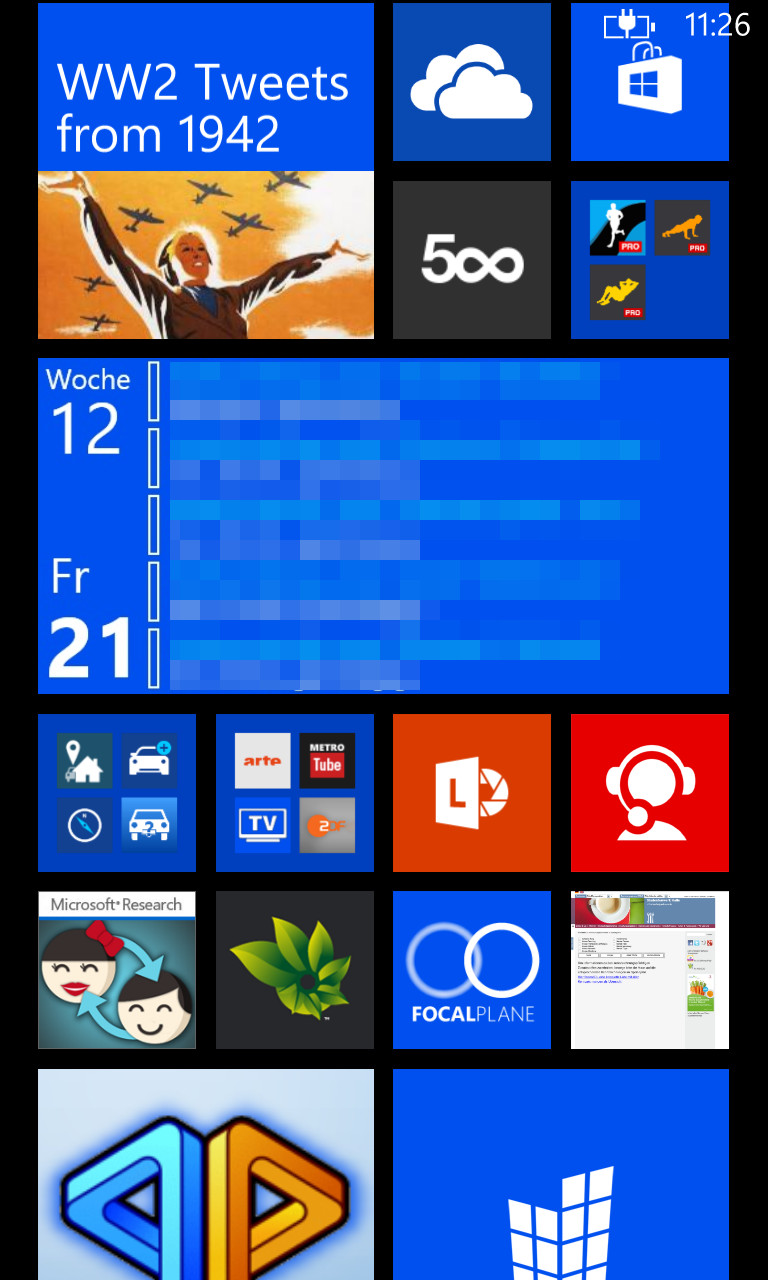Open the fitness PRO apps folder
Image resolution: width=768 pixels, height=1280 pixels.
[650, 260]
